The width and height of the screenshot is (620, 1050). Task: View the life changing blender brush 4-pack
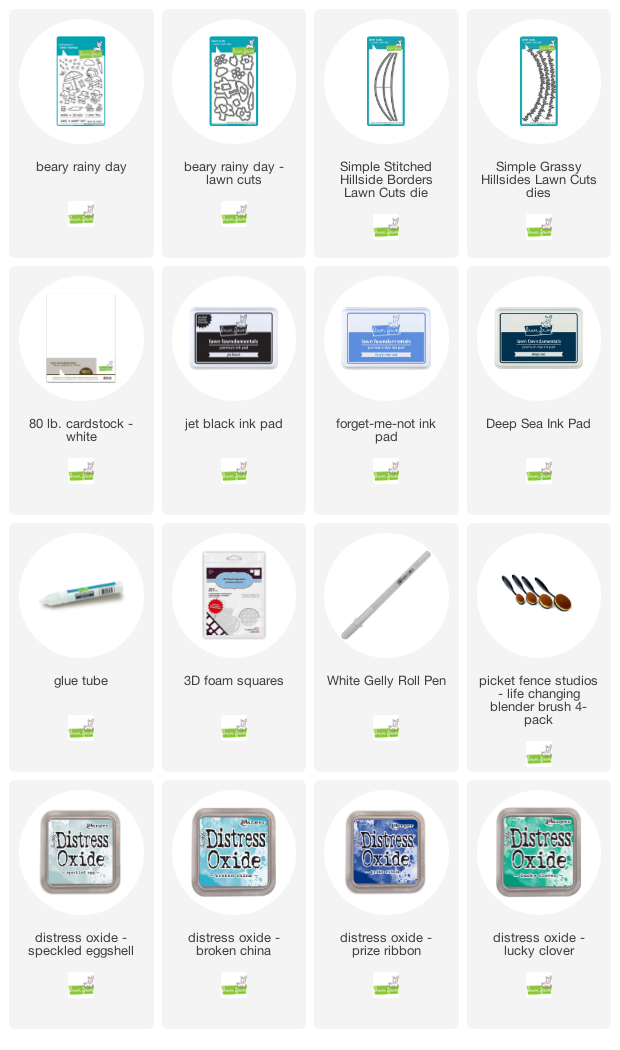point(539,648)
